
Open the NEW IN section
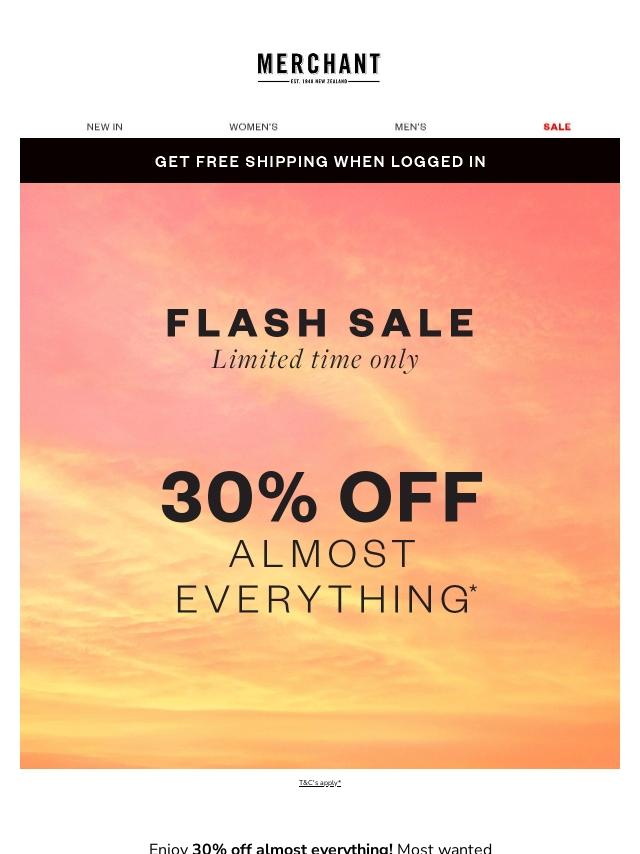point(104,127)
